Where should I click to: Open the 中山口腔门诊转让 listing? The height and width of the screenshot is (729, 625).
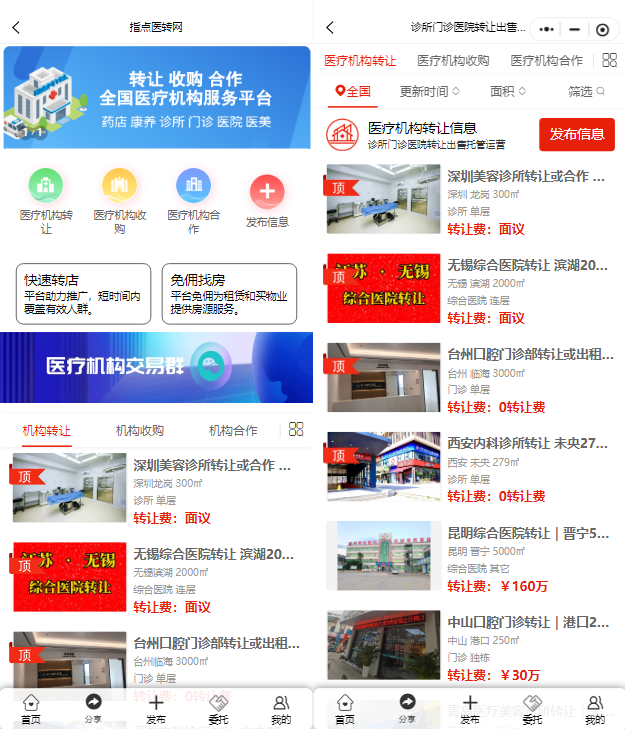(x=470, y=645)
